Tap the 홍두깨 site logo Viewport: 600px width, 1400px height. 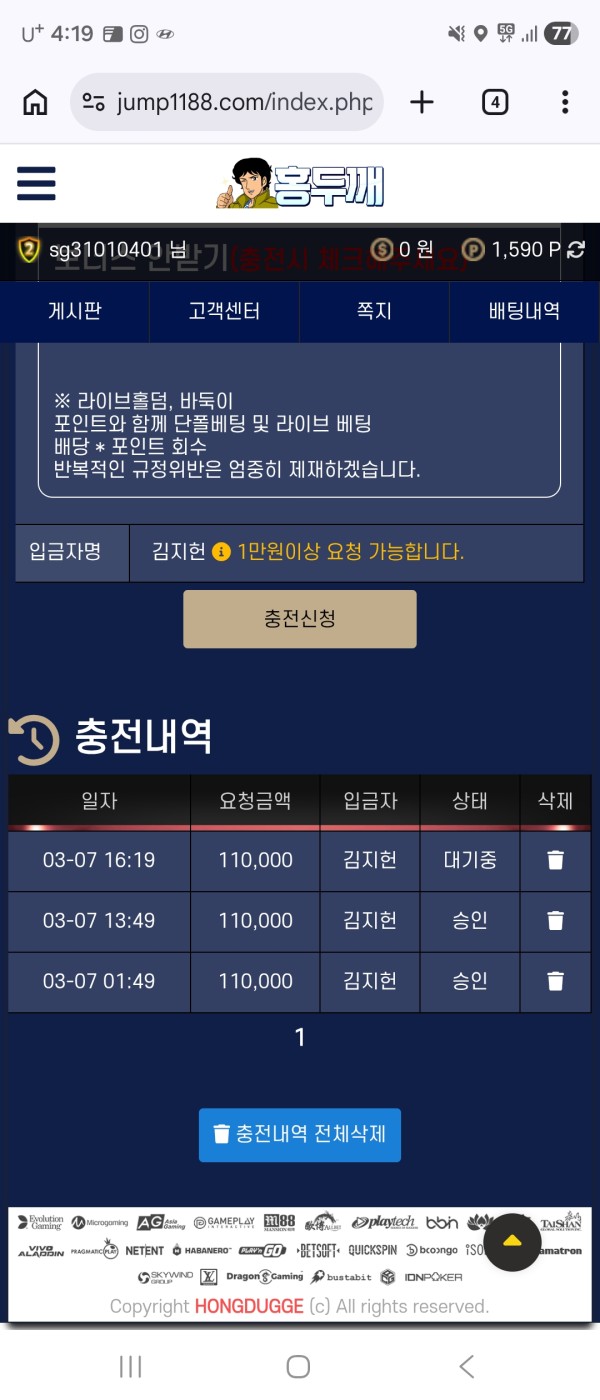(x=300, y=184)
